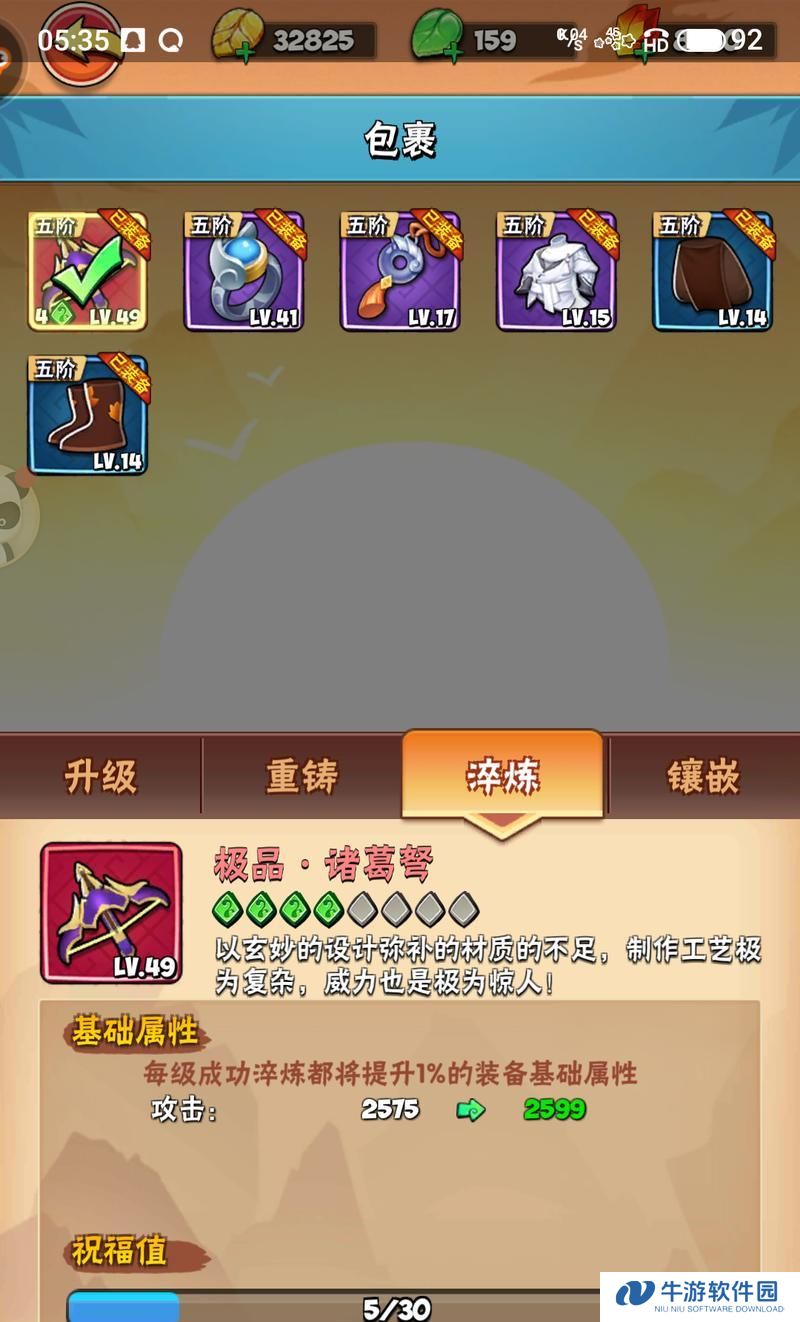Viewport: 800px width, 1322px height.
Task: Add more gold coins
Action: [244, 51]
